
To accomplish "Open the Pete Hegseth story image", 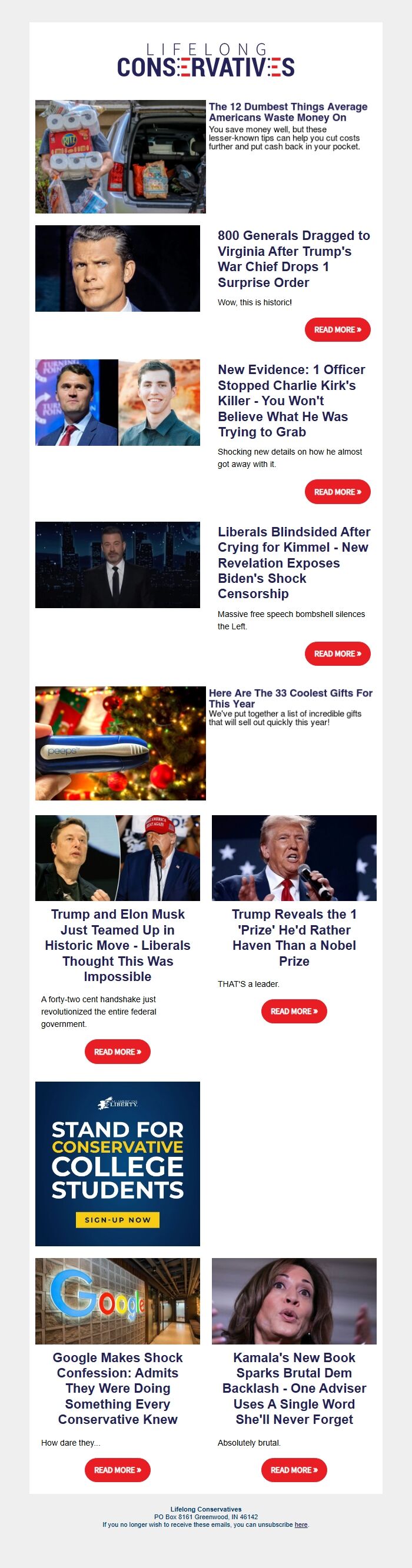I will tap(117, 268).
